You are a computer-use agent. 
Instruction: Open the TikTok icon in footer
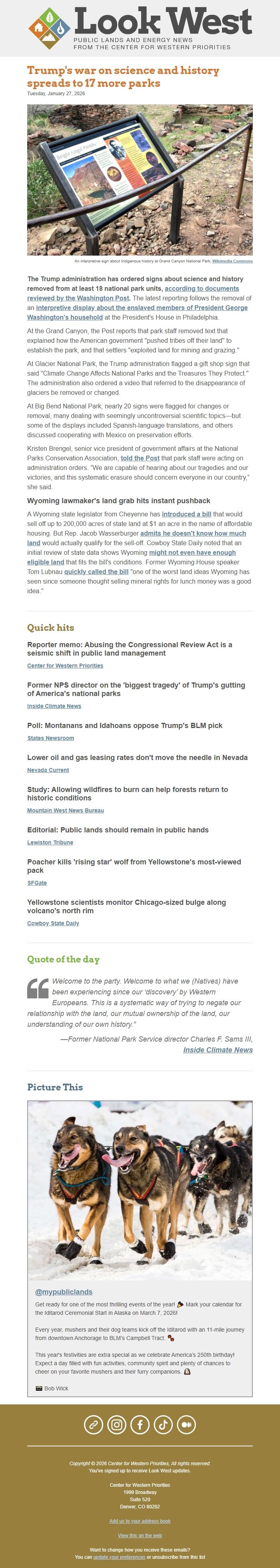163,1424
